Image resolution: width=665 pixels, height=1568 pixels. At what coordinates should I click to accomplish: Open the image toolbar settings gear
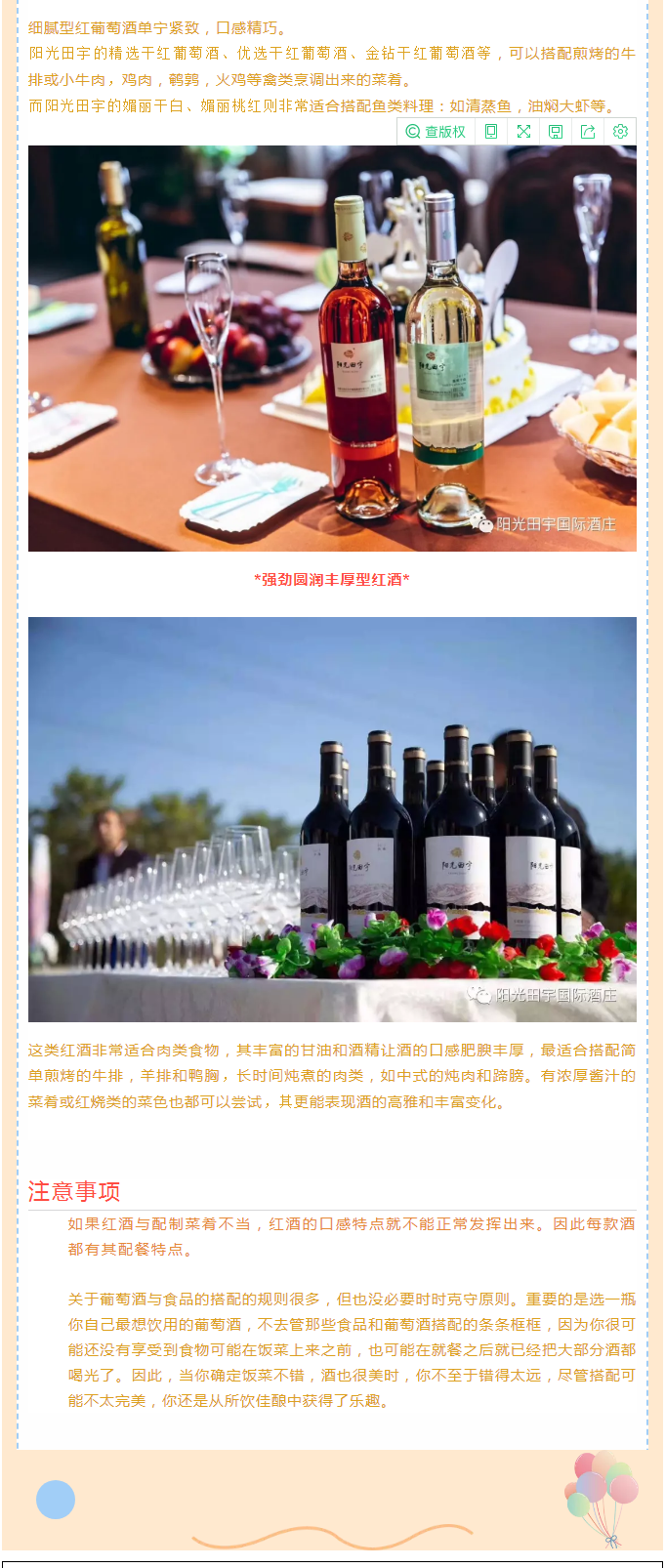click(620, 132)
